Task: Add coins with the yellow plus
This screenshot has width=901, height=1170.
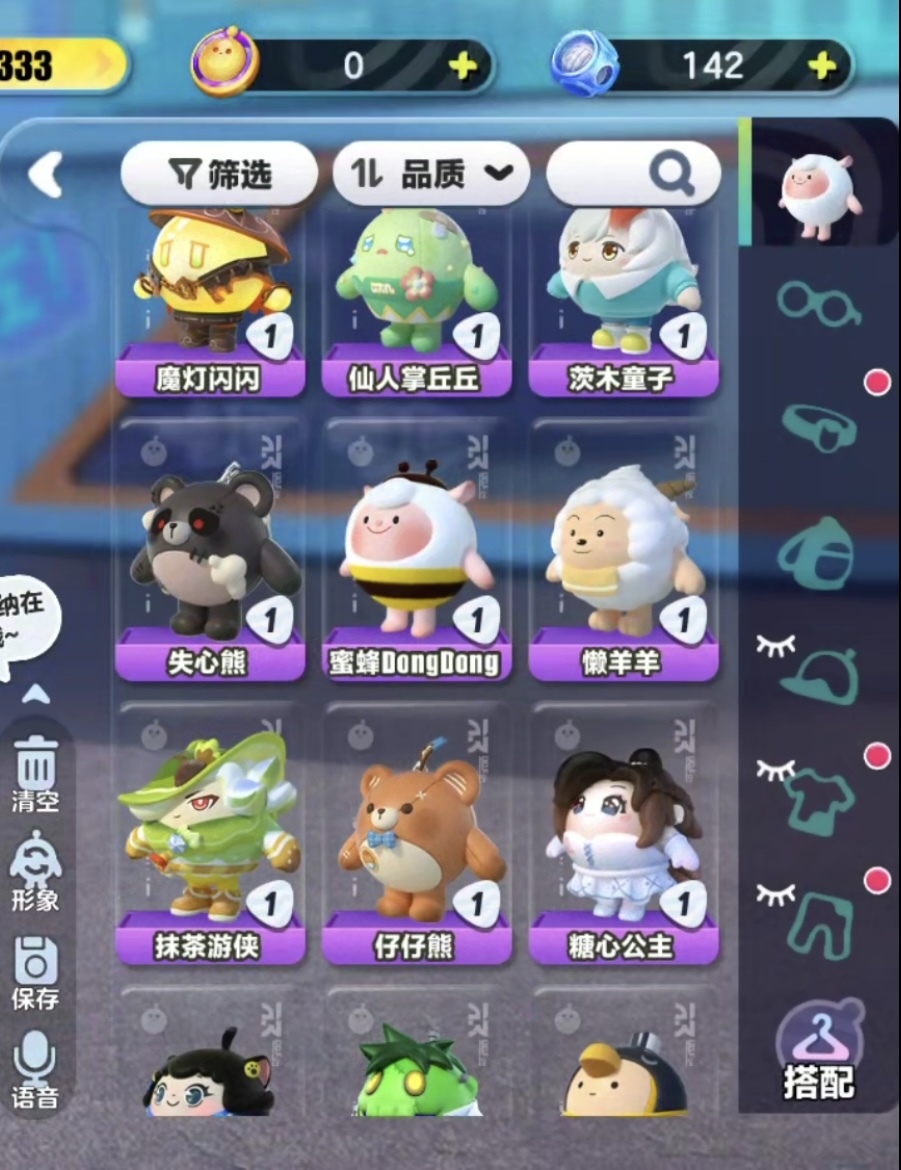Action: (x=462, y=66)
